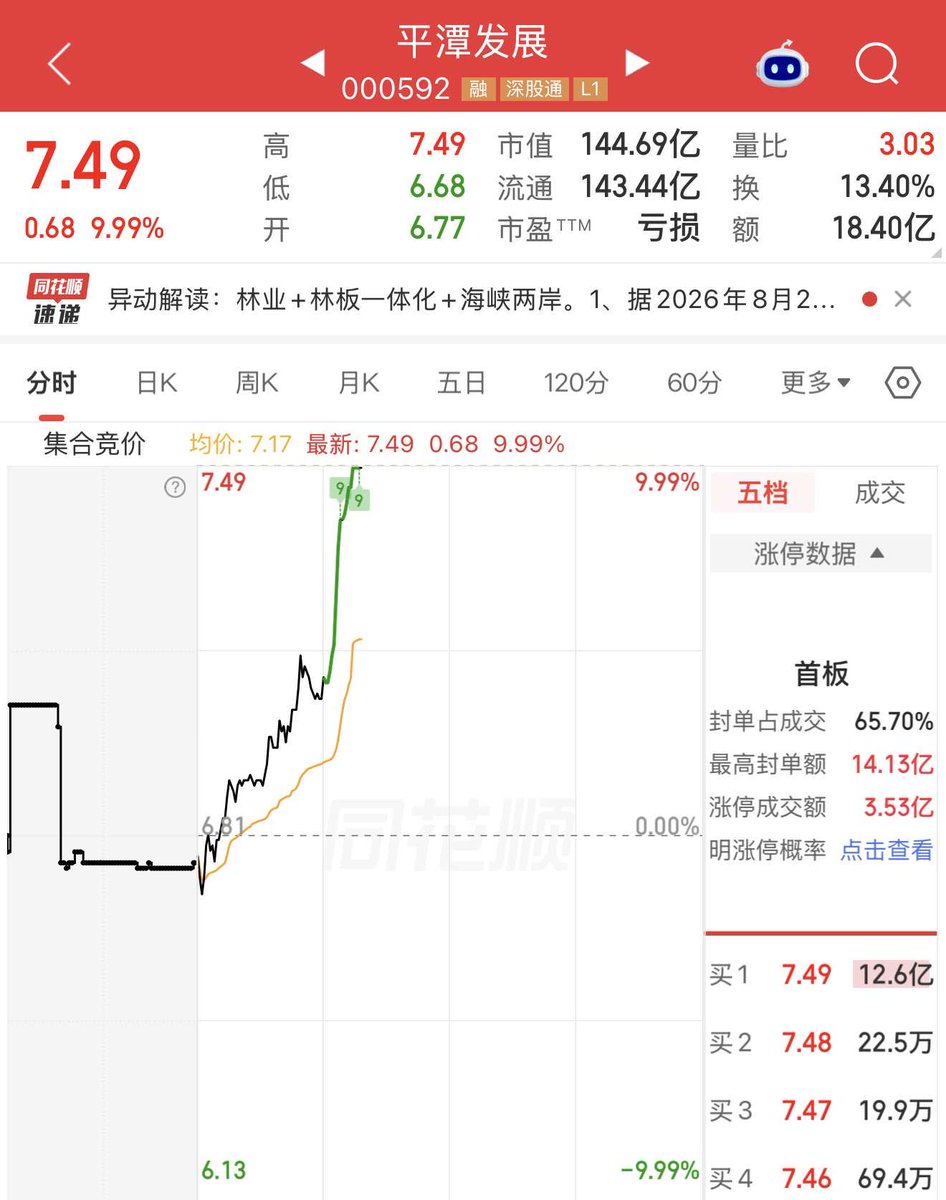Go back with the top-left arrow
The height and width of the screenshot is (1200, 946).
pyautogui.click(x=60, y=66)
